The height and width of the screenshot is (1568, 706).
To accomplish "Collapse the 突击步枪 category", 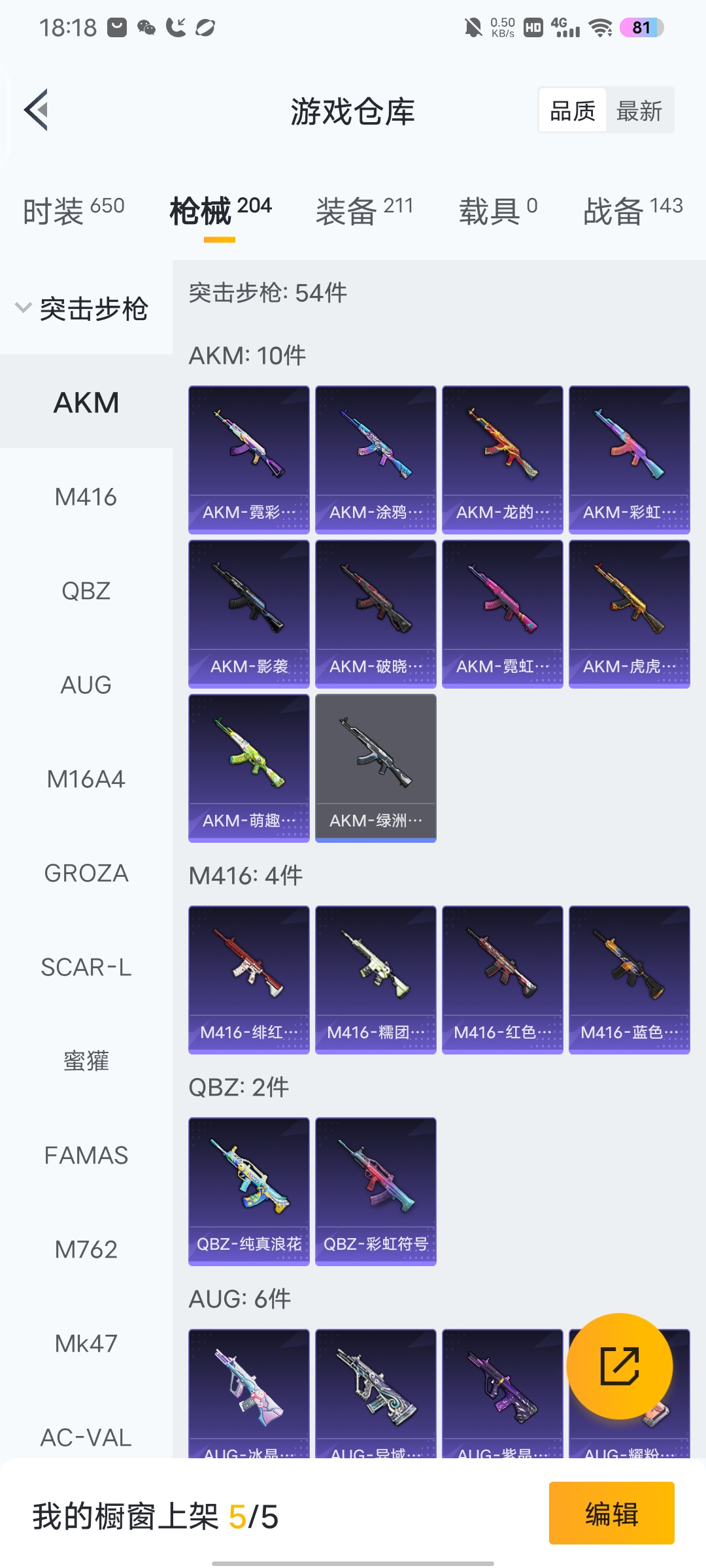I will tap(82, 308).
